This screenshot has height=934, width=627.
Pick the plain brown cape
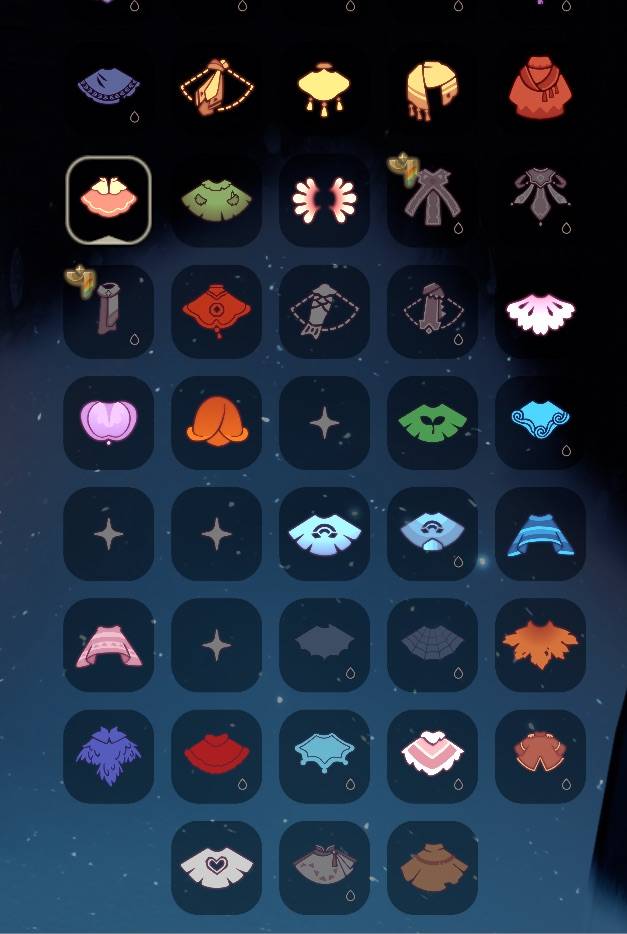point(432,867)
